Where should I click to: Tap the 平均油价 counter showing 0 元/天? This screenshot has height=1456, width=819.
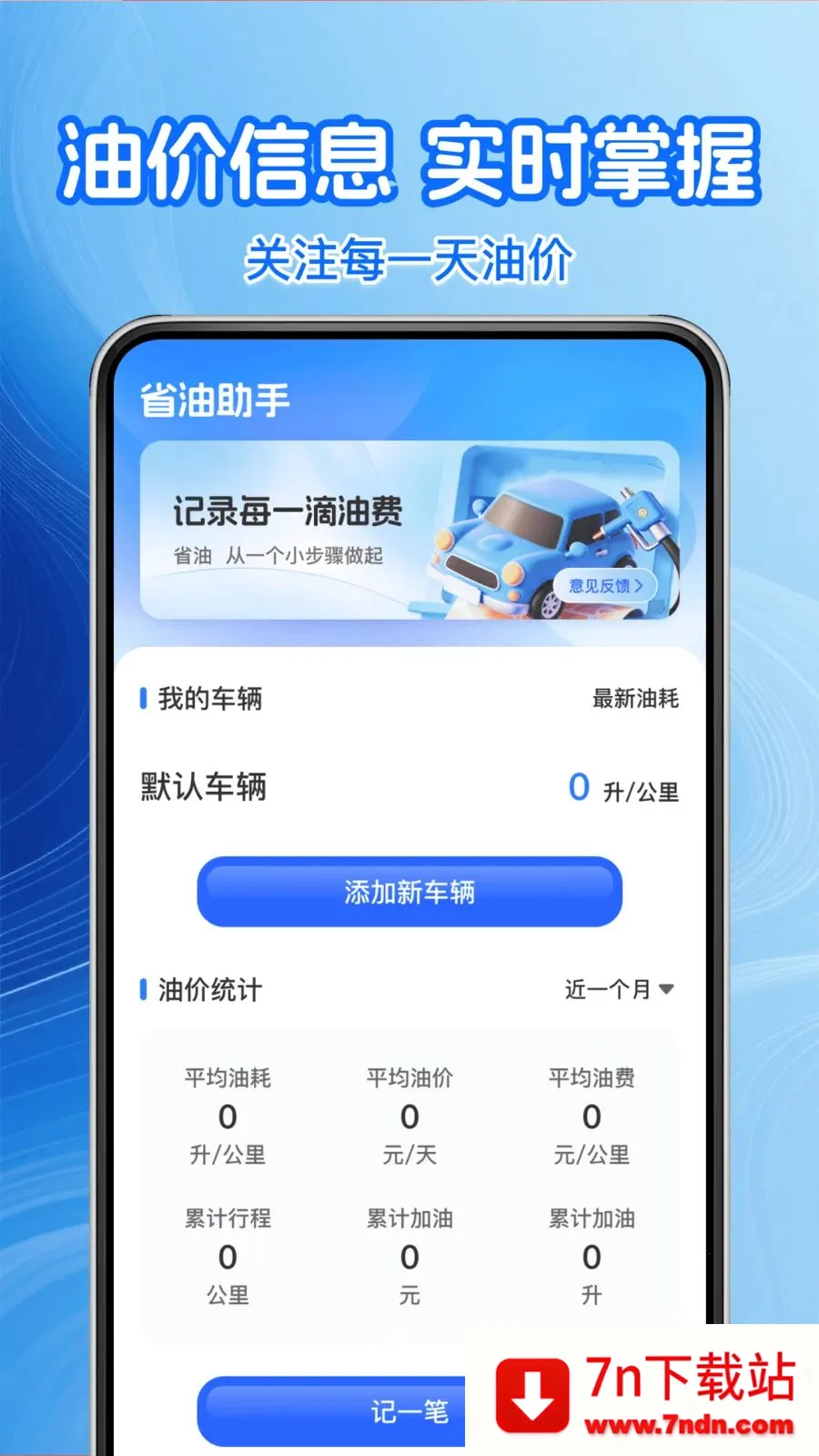click(409, 1117)
